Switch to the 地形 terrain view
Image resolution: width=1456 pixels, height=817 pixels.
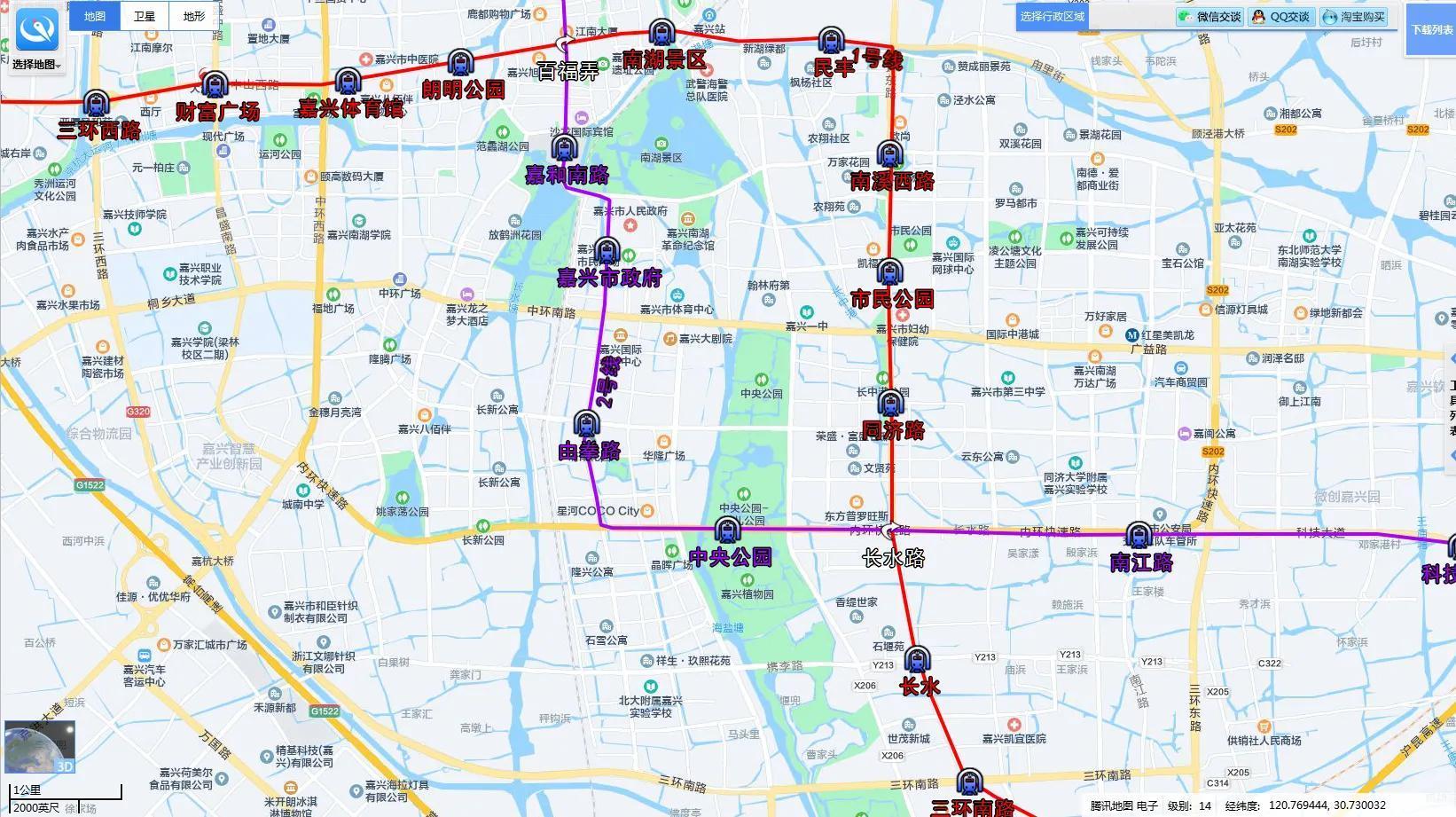point(194,16)
